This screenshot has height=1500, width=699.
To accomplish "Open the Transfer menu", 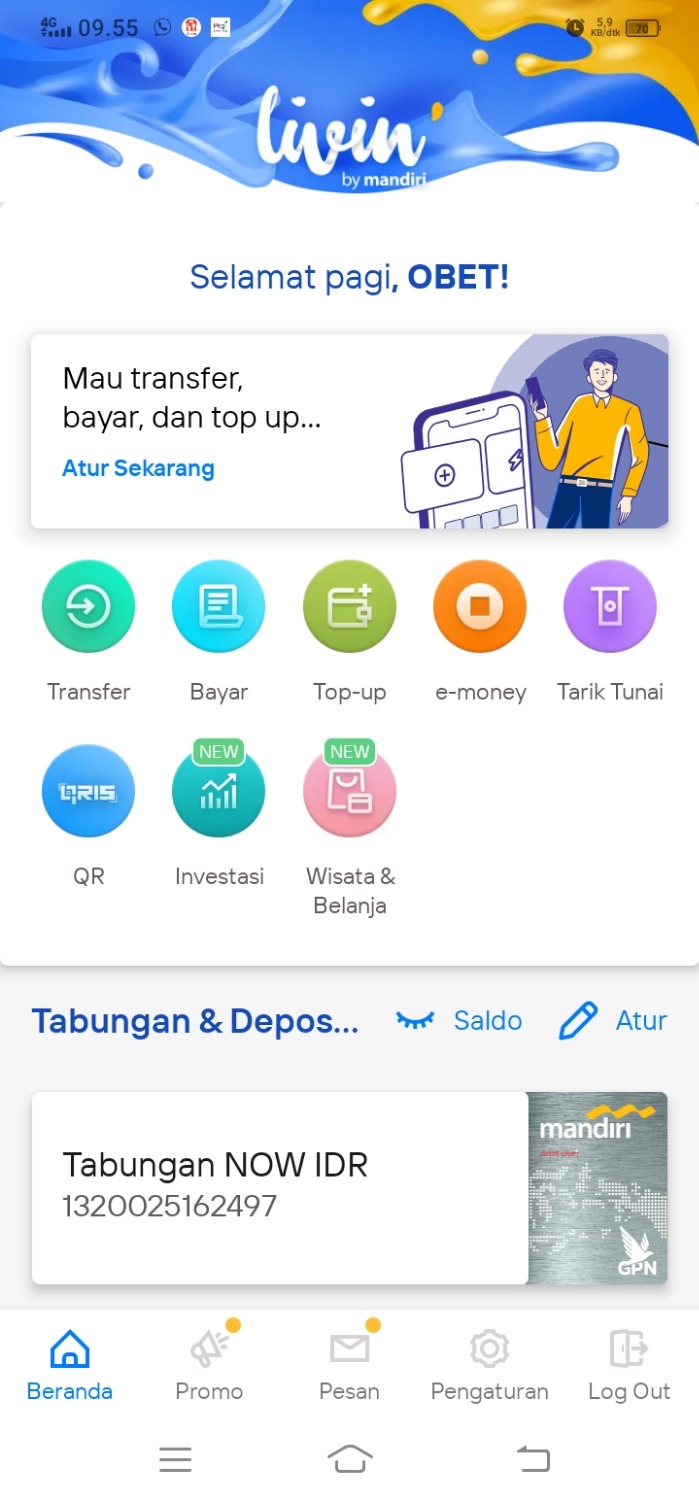I will [x=88, y=607].
